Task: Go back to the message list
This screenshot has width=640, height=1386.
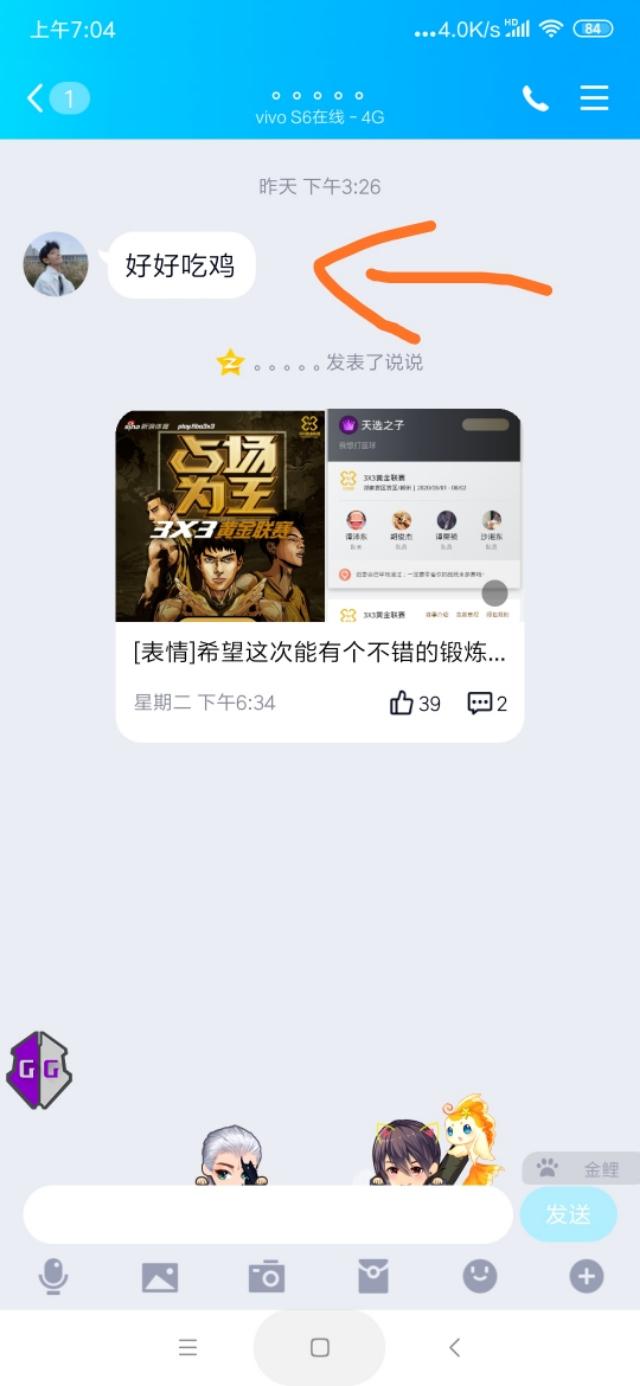Action: coord(37,98)
